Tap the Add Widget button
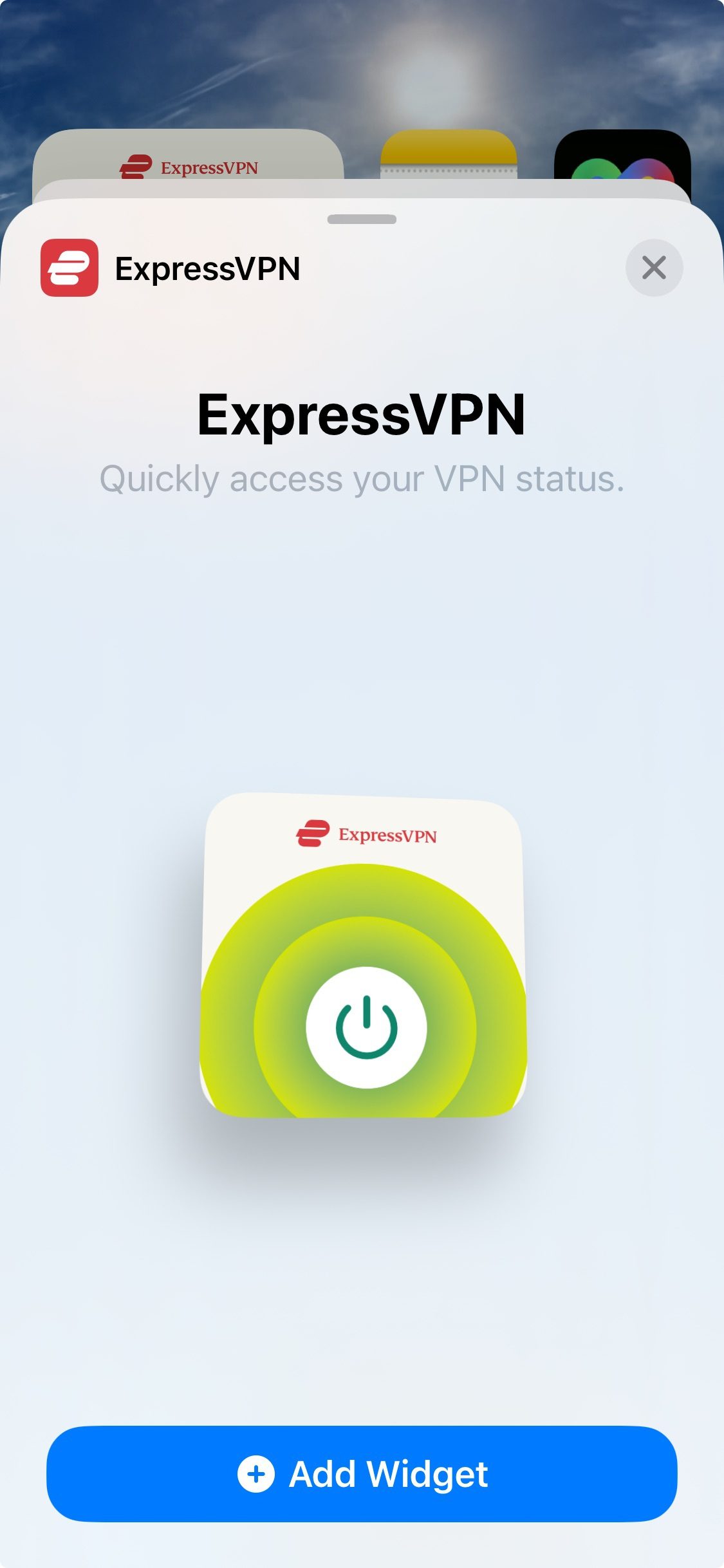The width and height of the screenshot is (724, 1568). (x=362, y=1474)
